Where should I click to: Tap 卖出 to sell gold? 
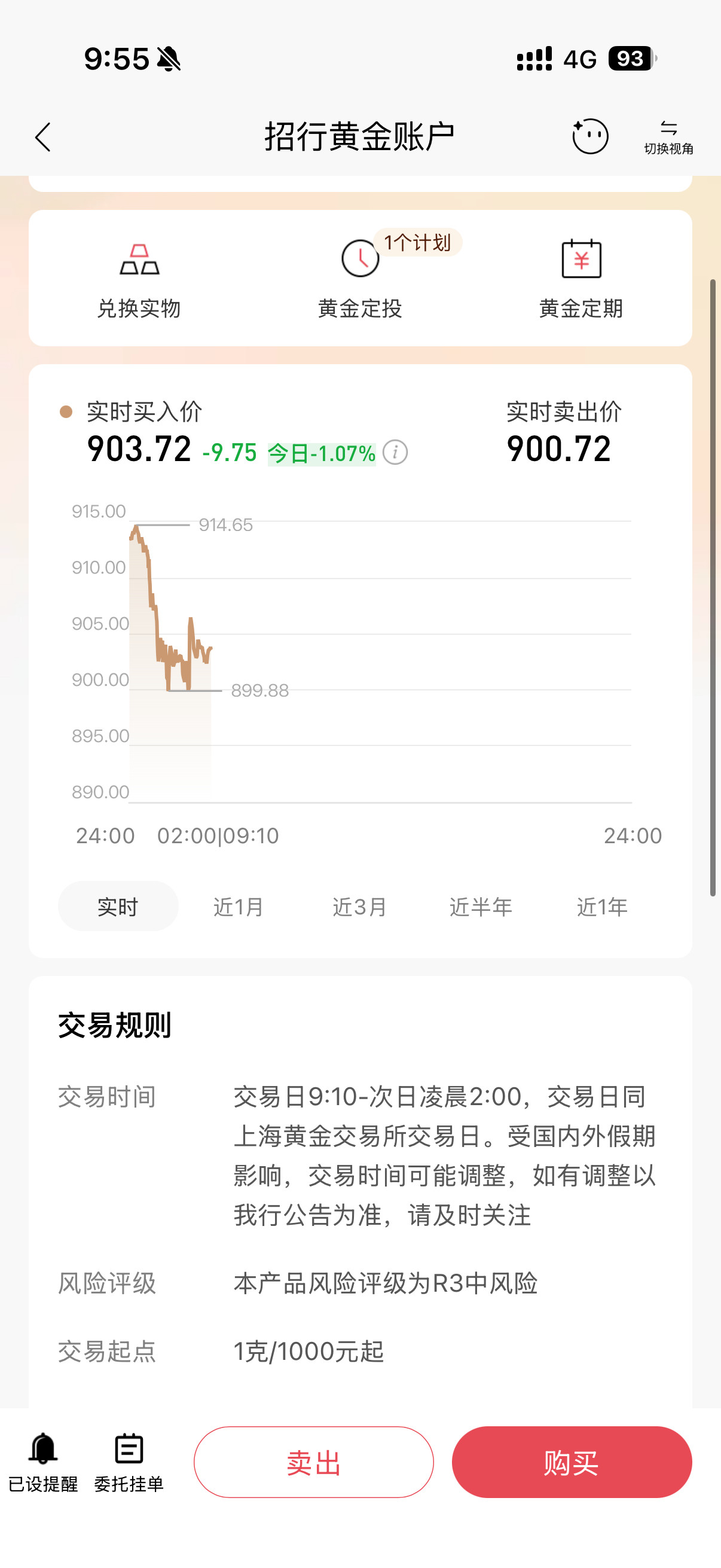(314, 1462)
